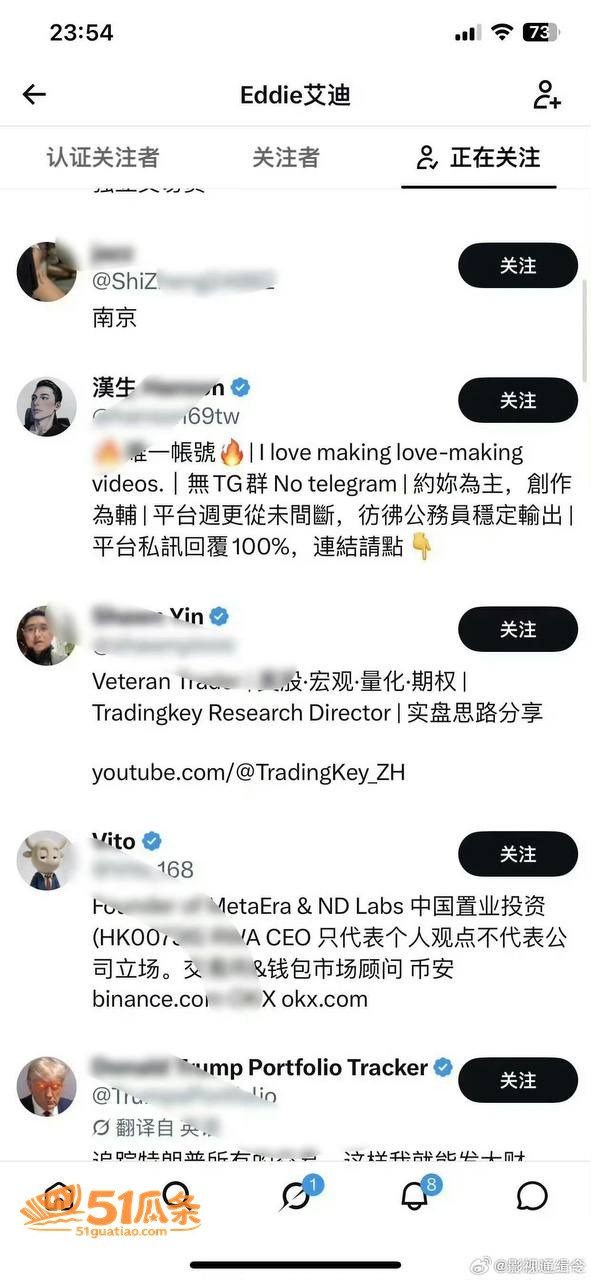Open the messages chat bubble tab
Image resolution: width=591 pixels, height=1280 pixels.
point(532,1195)
